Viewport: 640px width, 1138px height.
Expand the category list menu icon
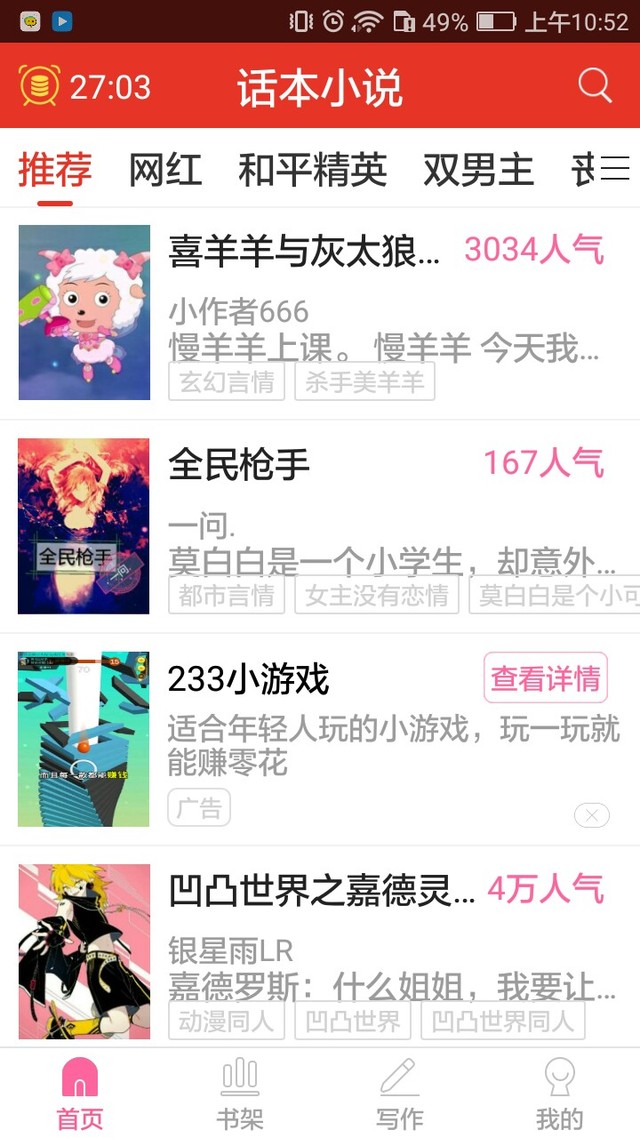[614, 169]
